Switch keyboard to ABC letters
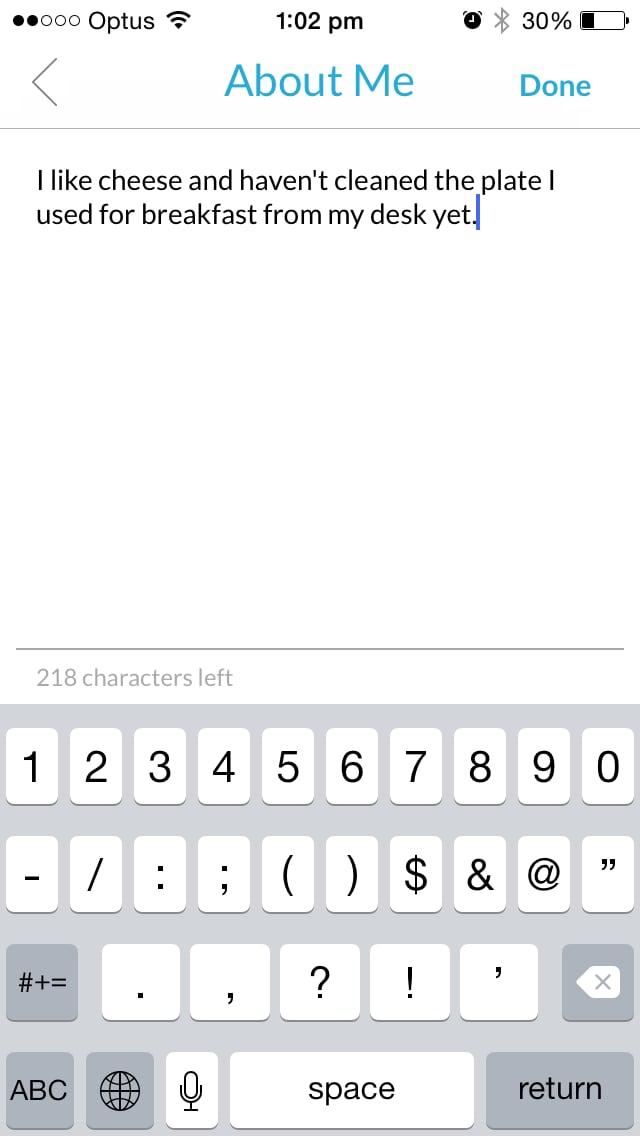Screen dimensions: 640x1136 pos(40,1089)
